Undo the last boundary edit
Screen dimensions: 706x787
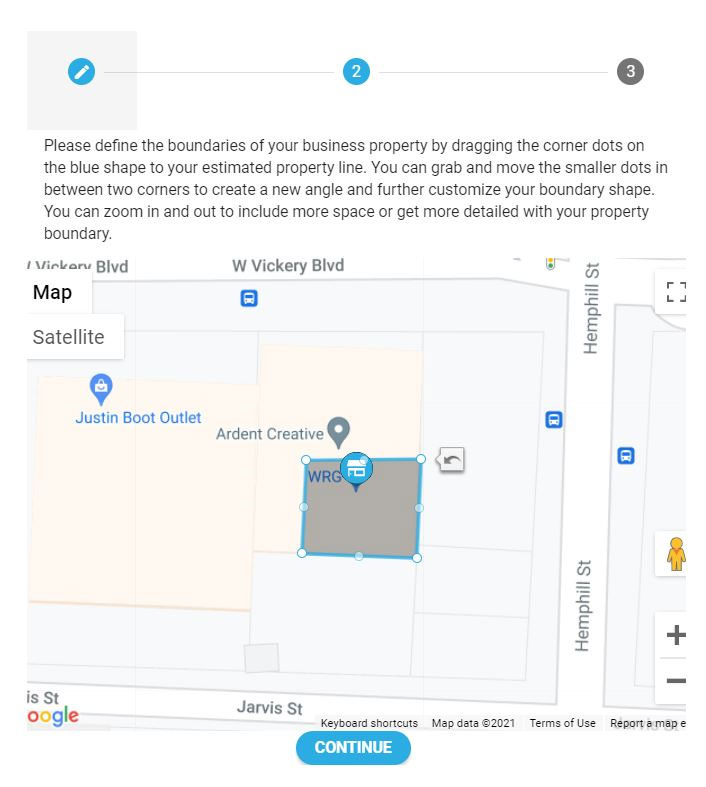pyautogui.click(x=452, y=460)
